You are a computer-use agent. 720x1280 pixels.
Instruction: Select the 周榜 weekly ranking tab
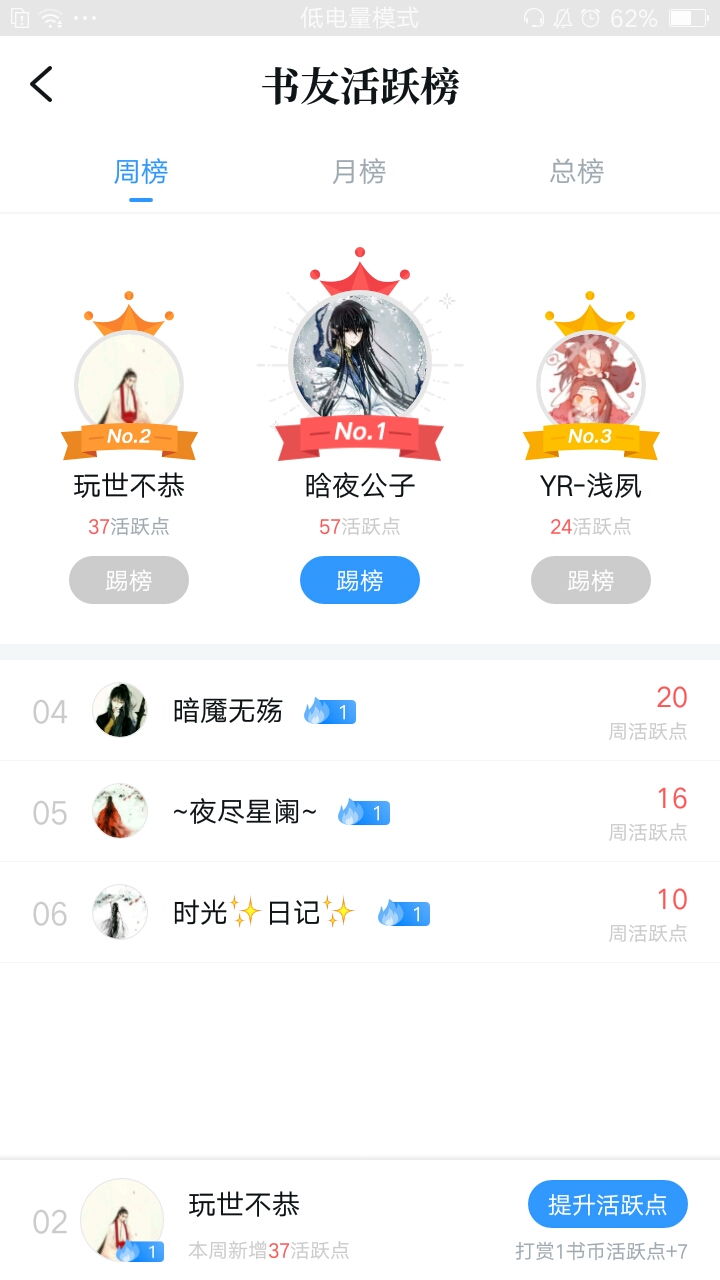click(x=141, y=172)
